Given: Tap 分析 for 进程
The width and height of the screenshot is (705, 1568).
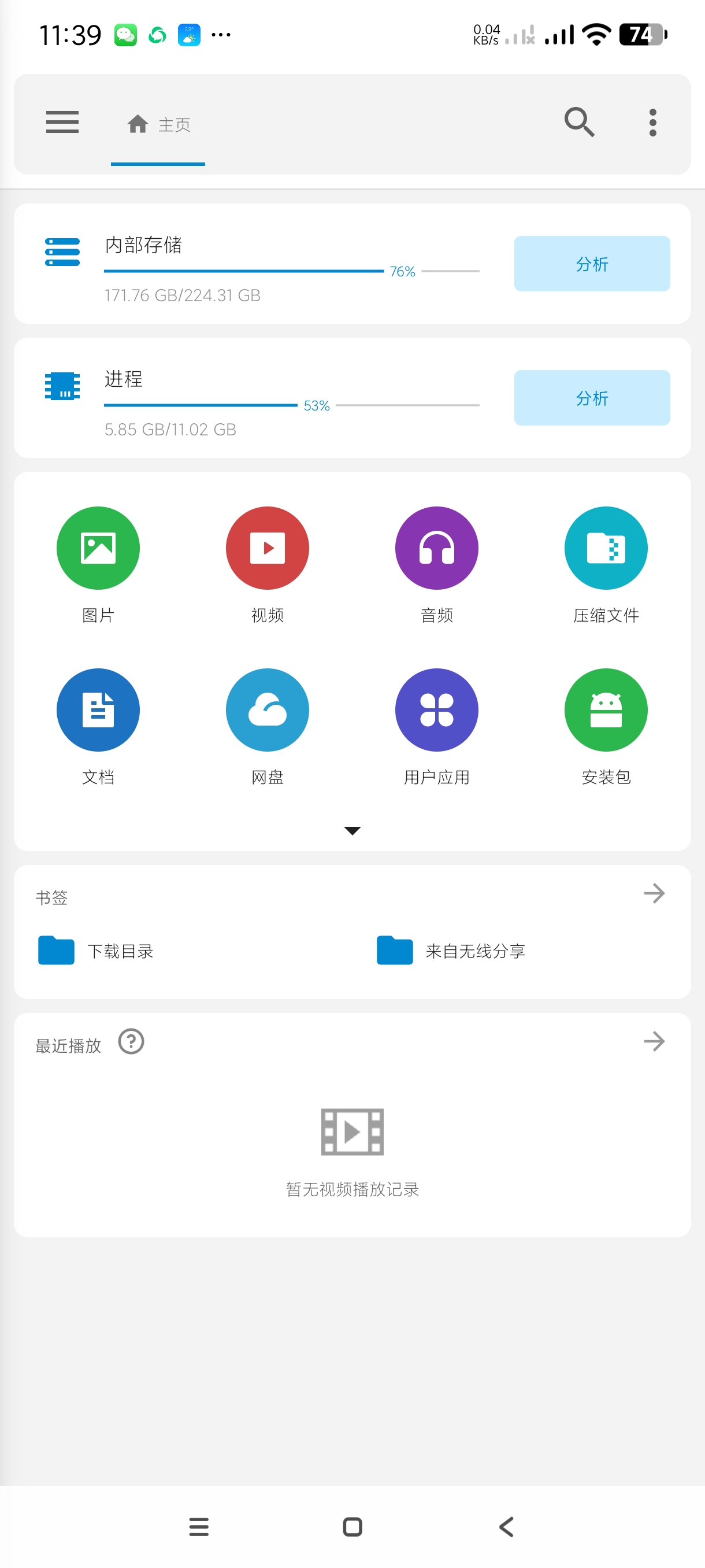Looking at the screenshot, I should [591, 397].
